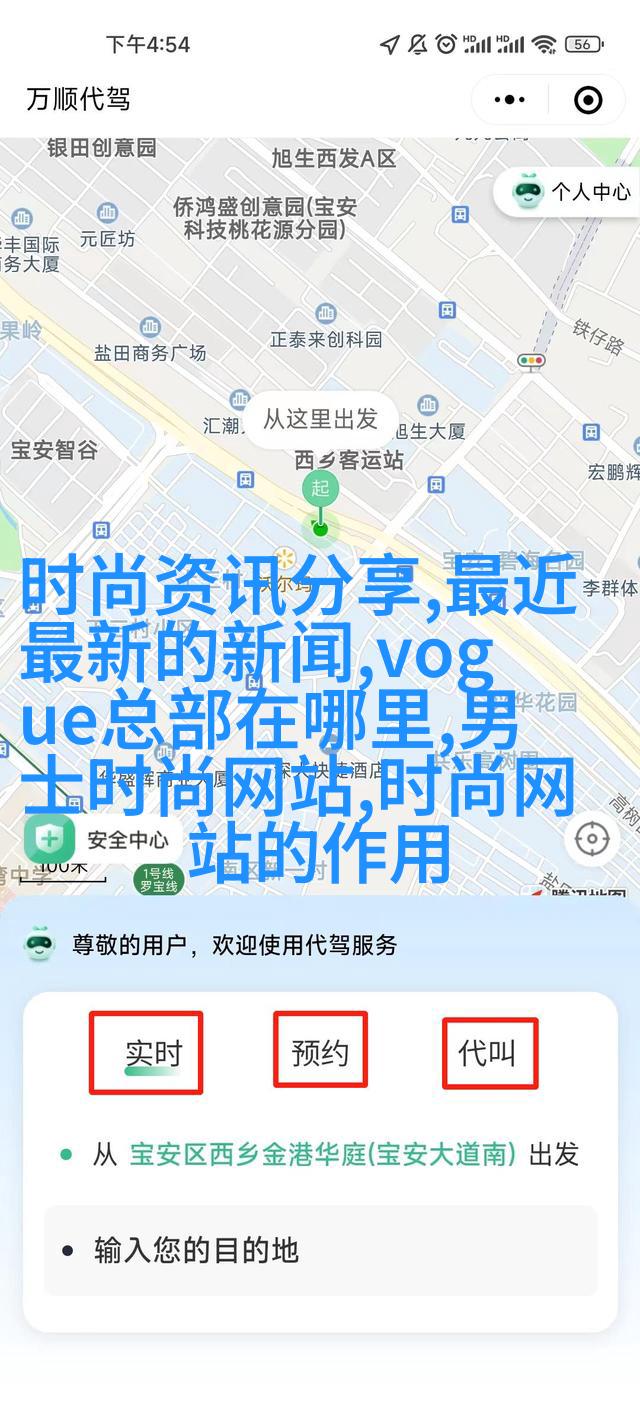Open the mini program more options menu
The width and height of the screenshot is (640, 1422).
click(x=510, y=99)
